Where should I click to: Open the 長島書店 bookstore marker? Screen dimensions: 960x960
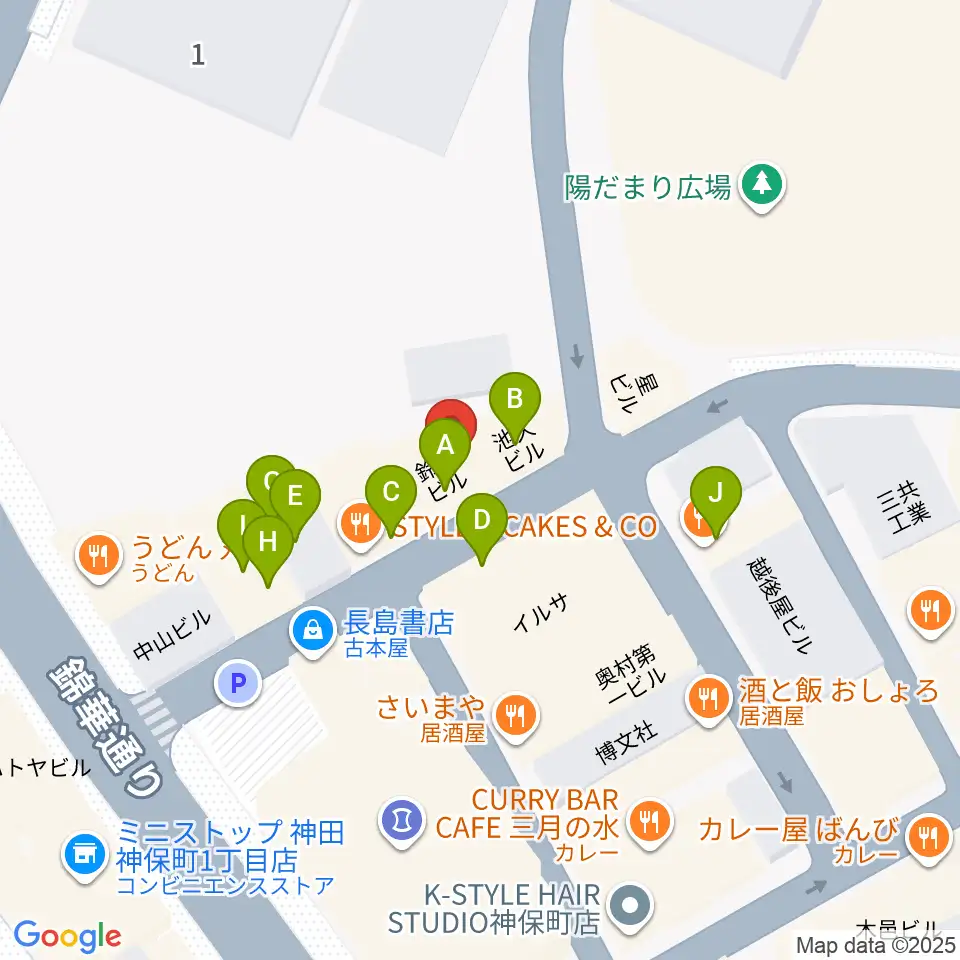tap(313, 631)
